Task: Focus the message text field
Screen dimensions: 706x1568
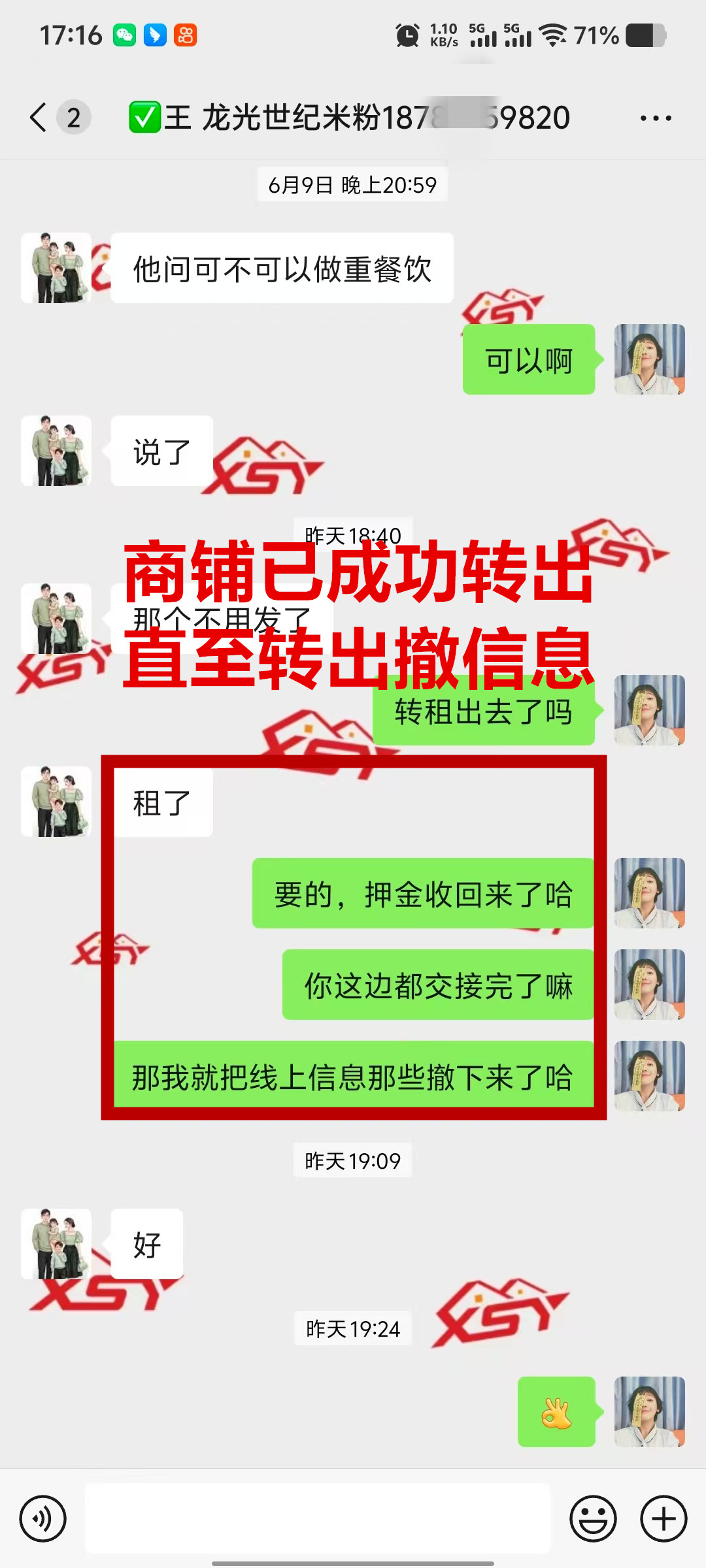Action: click(318, 1518)
